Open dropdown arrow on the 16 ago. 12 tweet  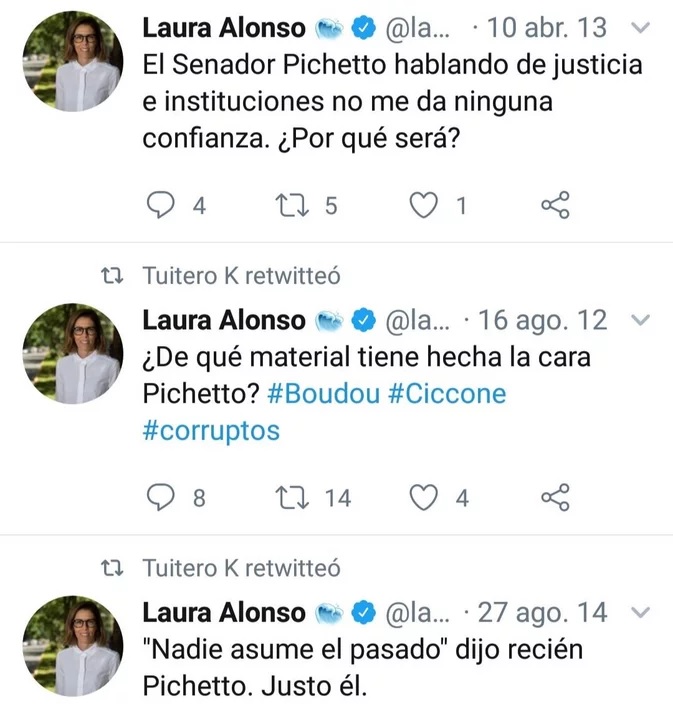click(643, 320)
